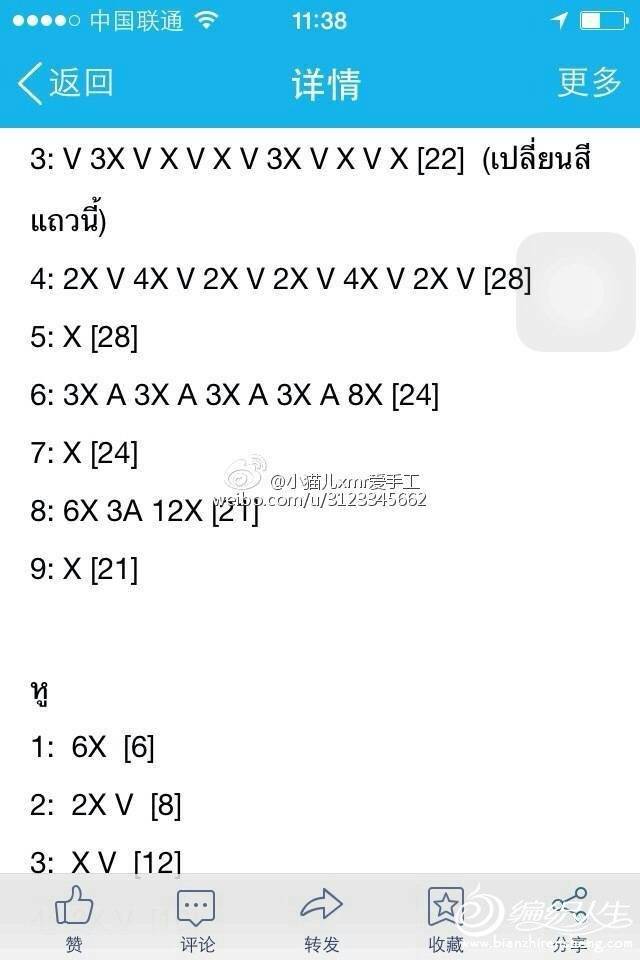Go back using the 返回 button
This screenshot has height=960, width=640.
click(x=65, y=83)
